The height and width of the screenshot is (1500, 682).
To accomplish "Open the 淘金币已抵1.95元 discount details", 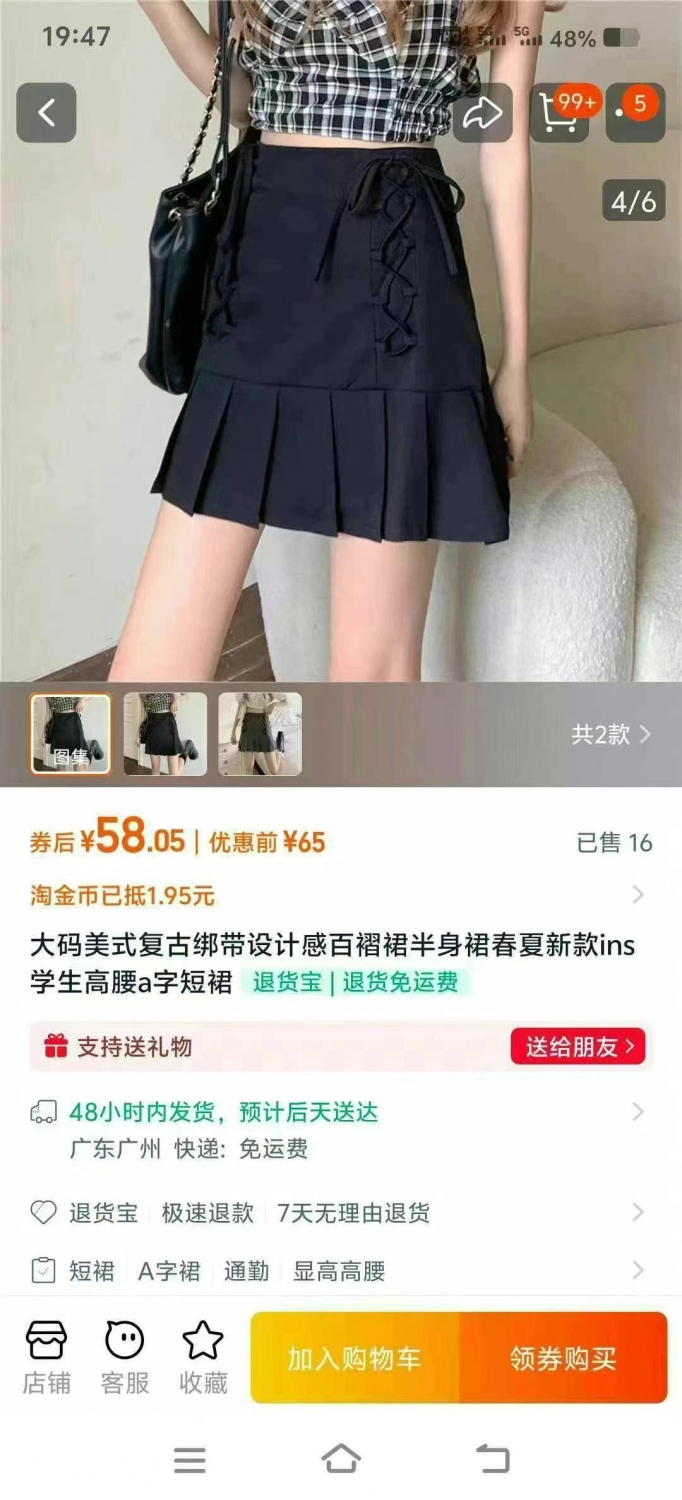I will tap(340, 895).
